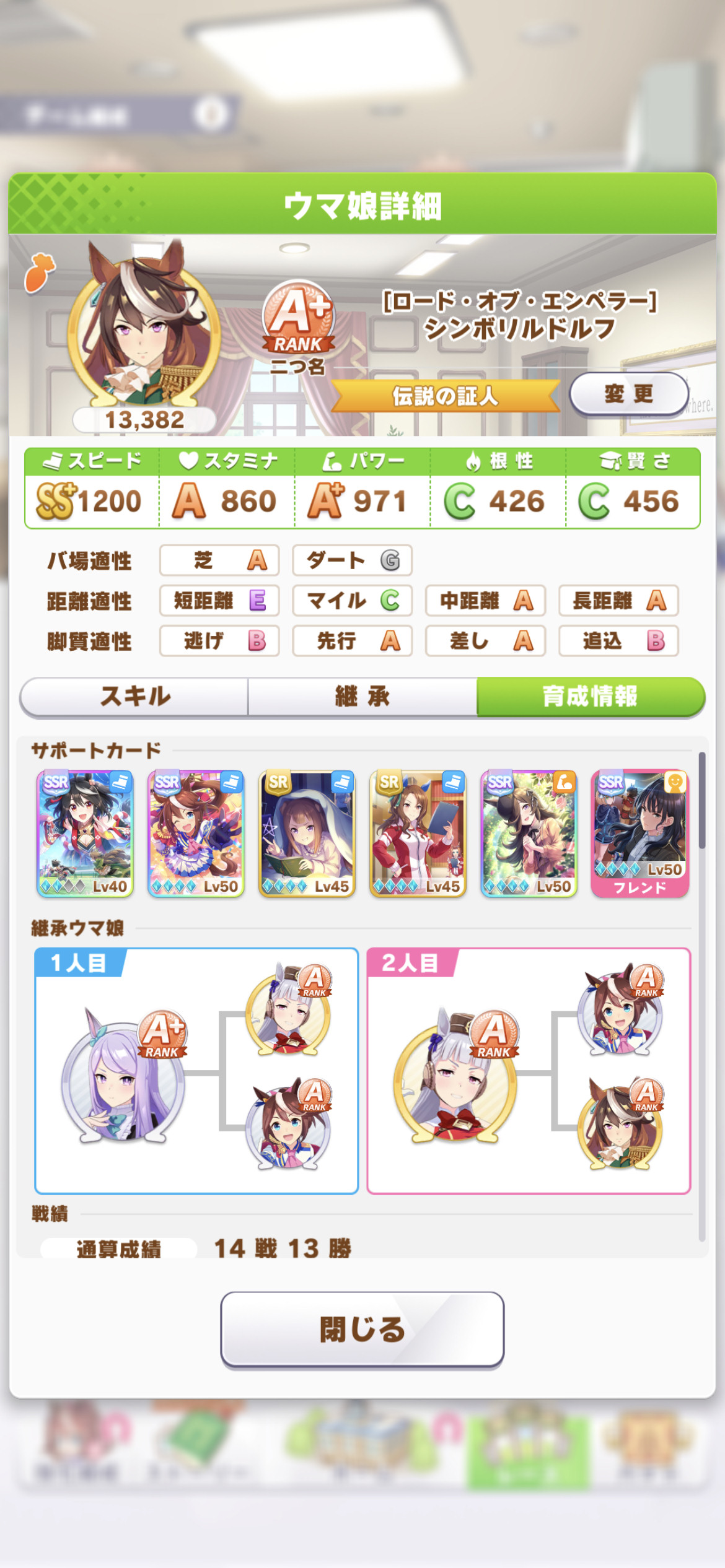
Task: Open the フレンド SSR Lv50 support card
Action: pyautogui.click(x=639, y=834)
